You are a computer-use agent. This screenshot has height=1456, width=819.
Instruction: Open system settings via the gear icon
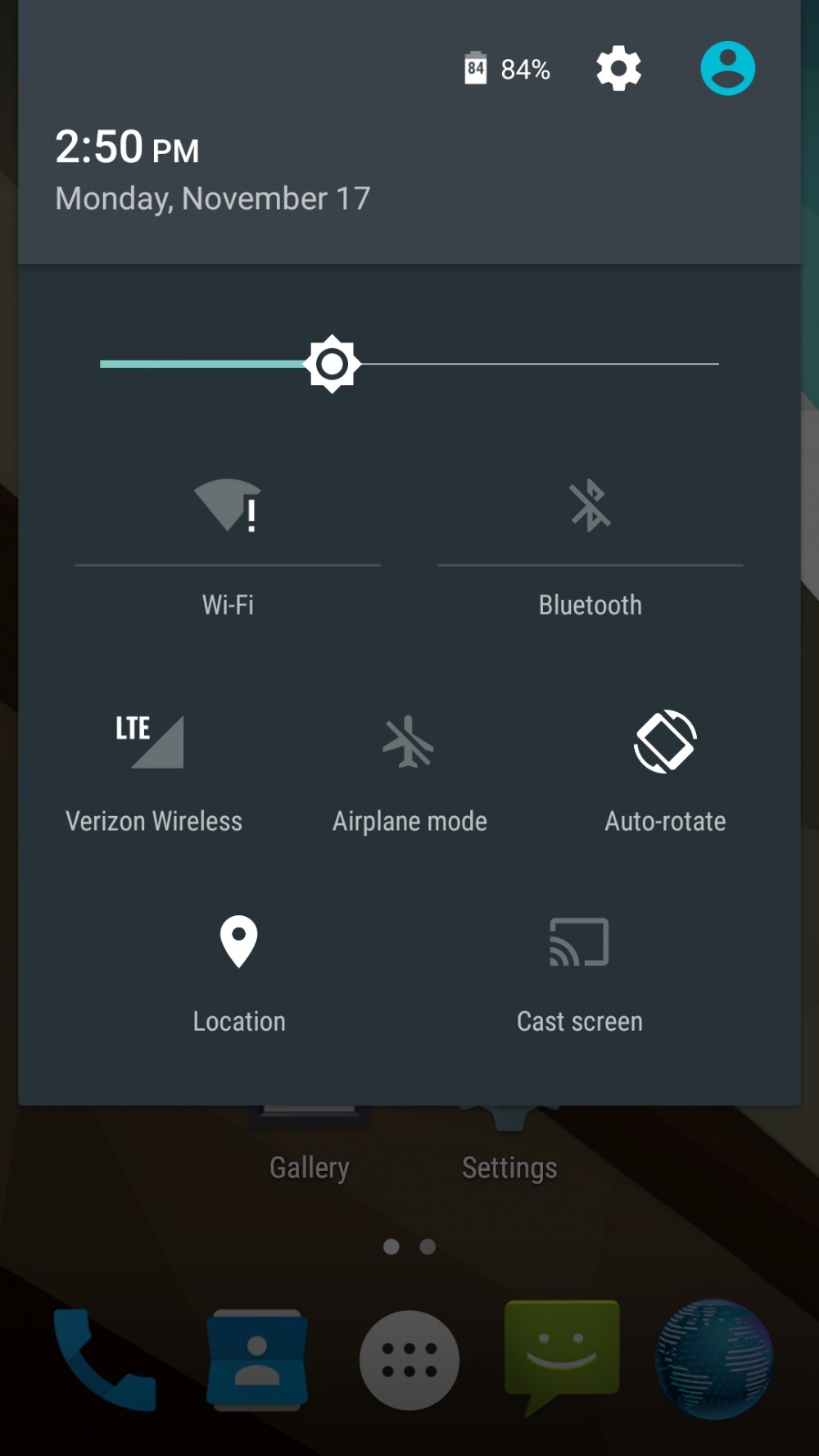[x=618, y=69]
